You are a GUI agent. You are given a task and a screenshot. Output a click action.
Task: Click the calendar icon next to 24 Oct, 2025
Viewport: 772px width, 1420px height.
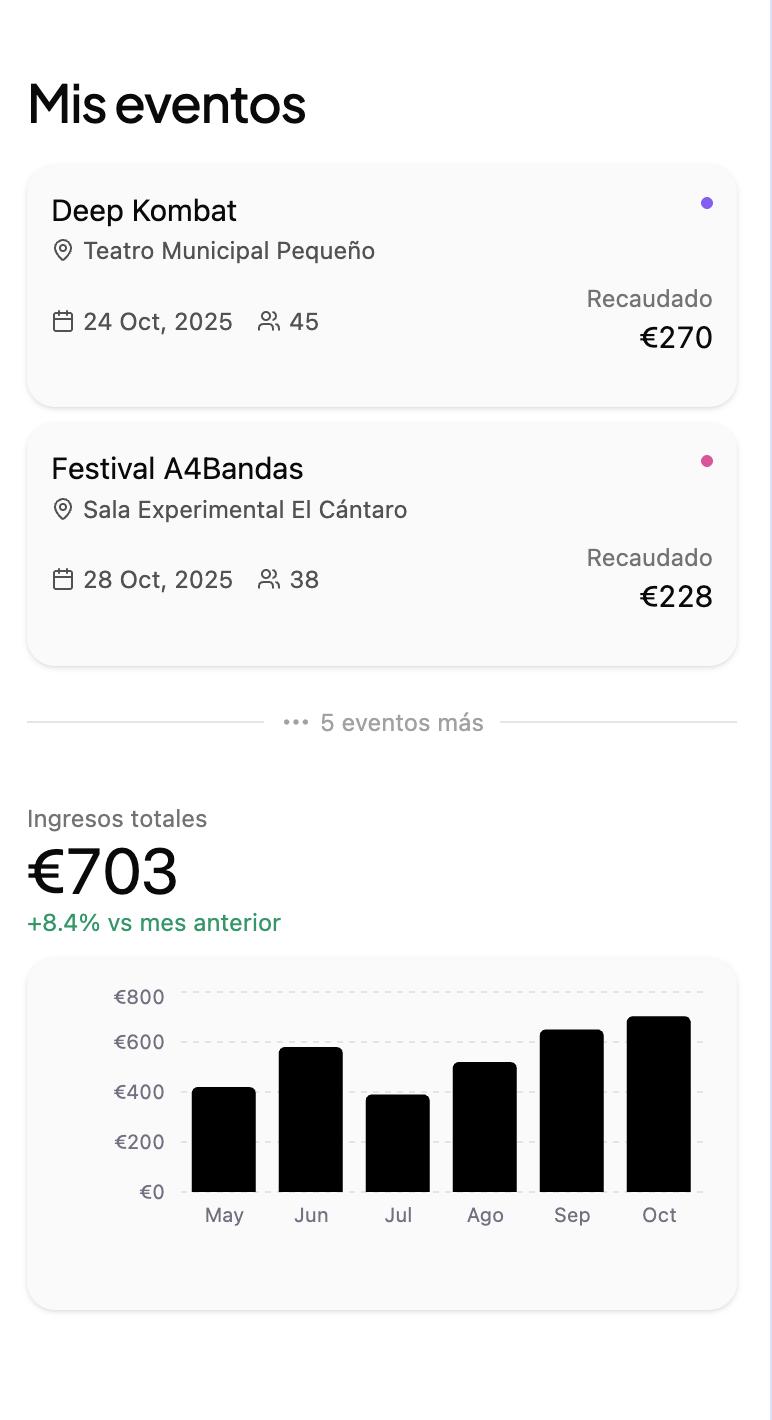tap(62, 321)
